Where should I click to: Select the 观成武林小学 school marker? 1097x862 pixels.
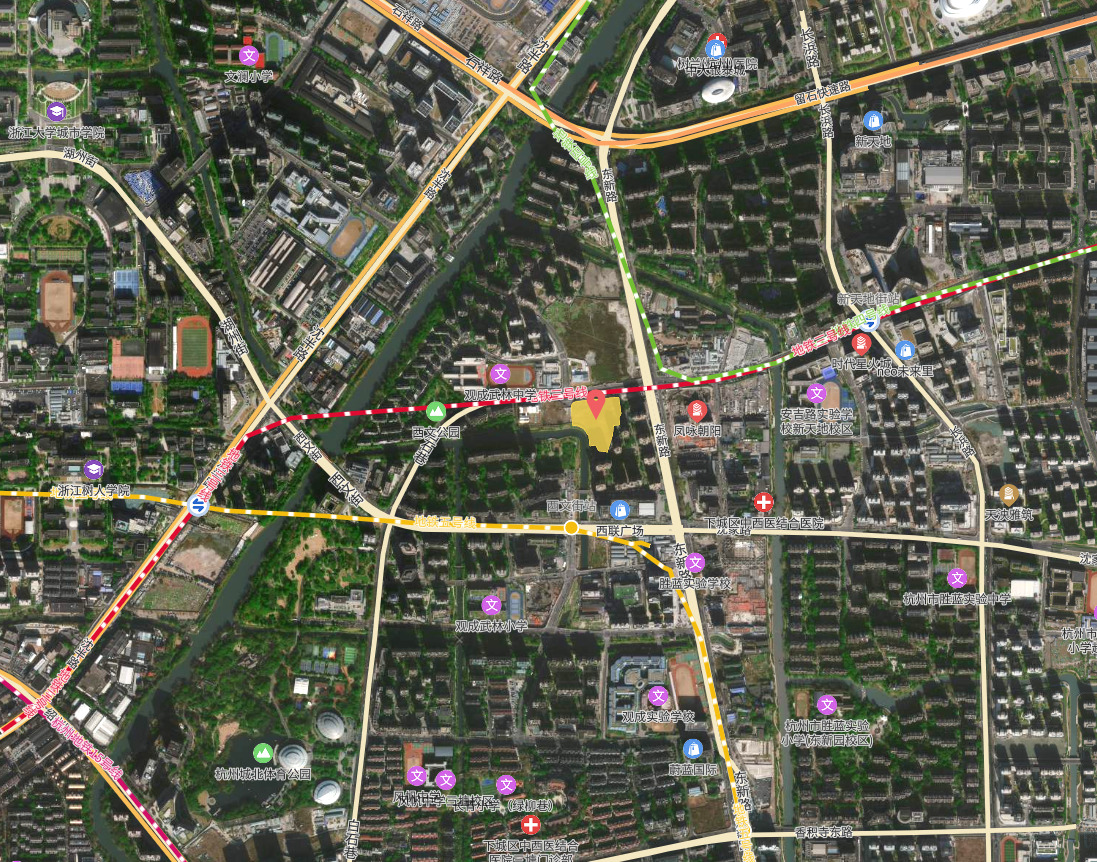click(491, 604)
